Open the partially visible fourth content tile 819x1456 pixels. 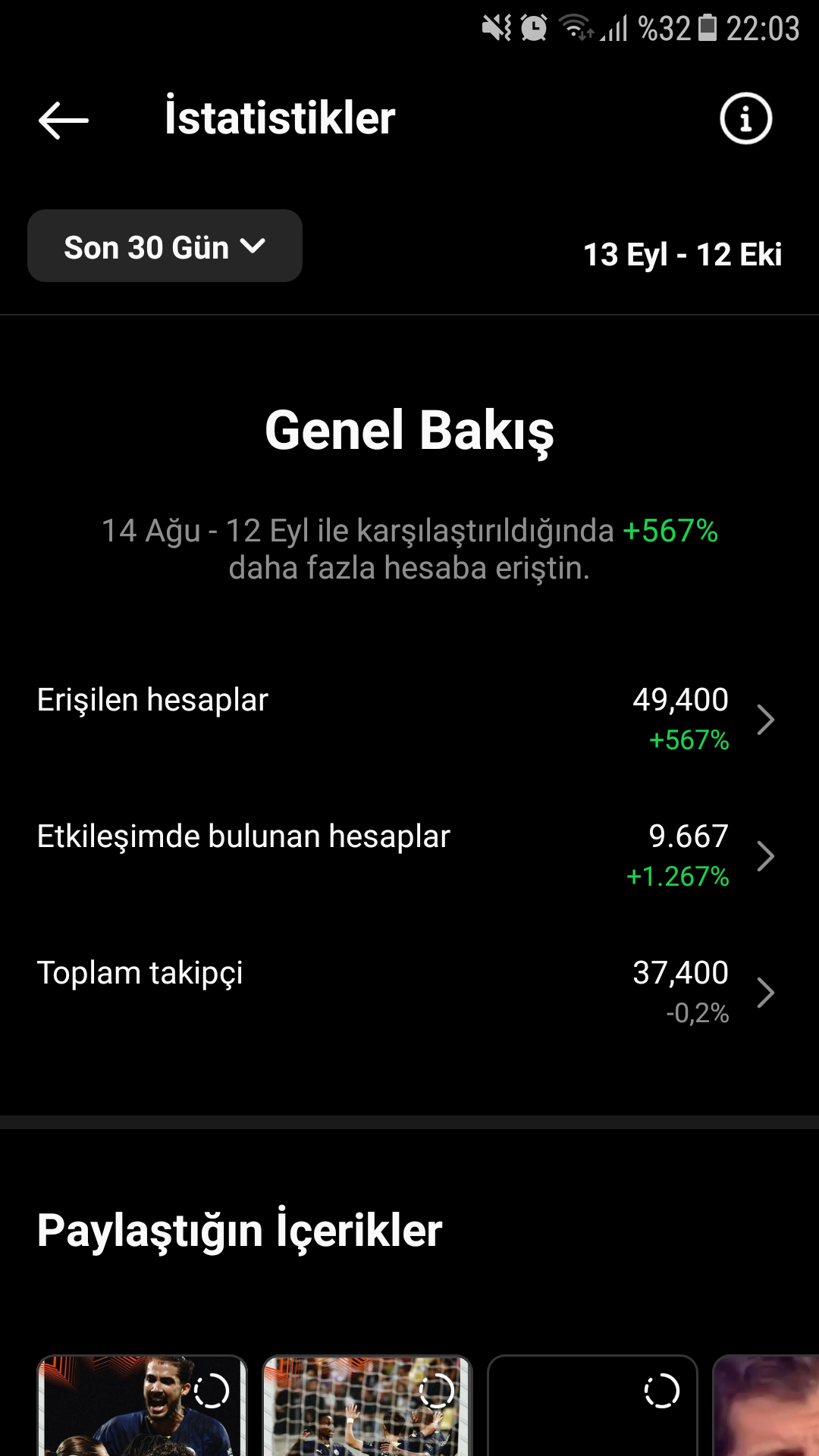coord(766,1405)
